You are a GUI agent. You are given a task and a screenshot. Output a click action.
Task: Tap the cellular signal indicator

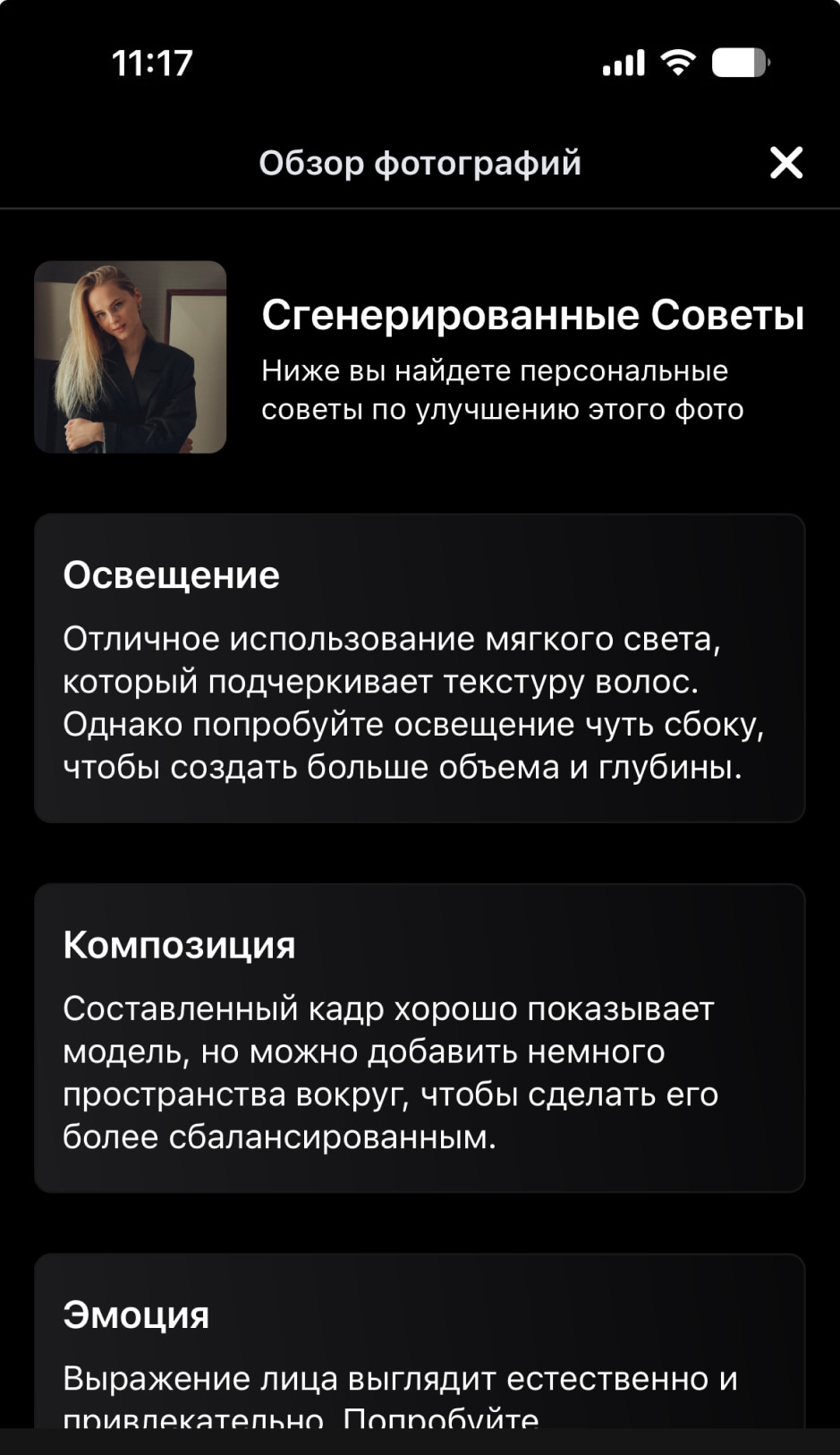(622, 61)
